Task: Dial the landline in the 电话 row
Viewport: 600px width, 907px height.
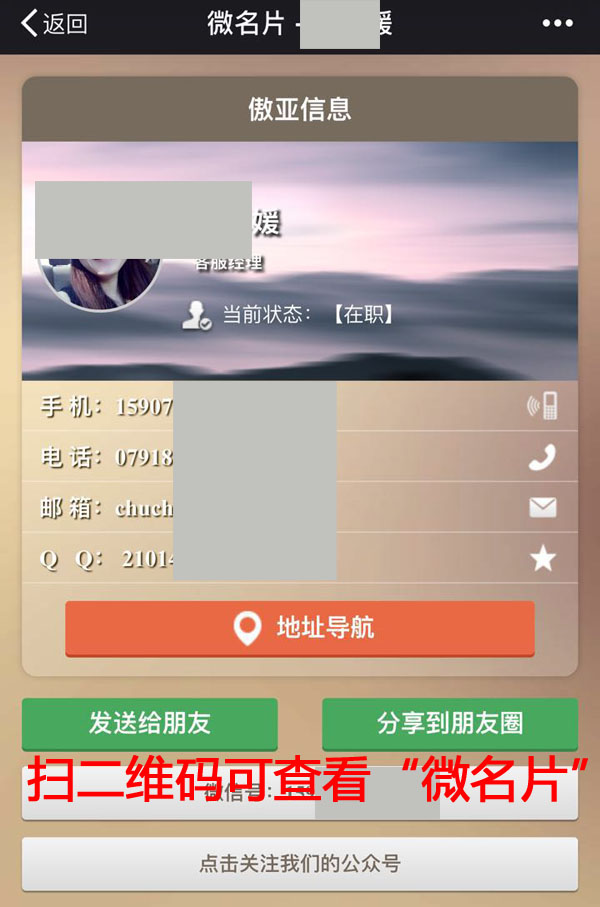Action: (x=542, y=457)
